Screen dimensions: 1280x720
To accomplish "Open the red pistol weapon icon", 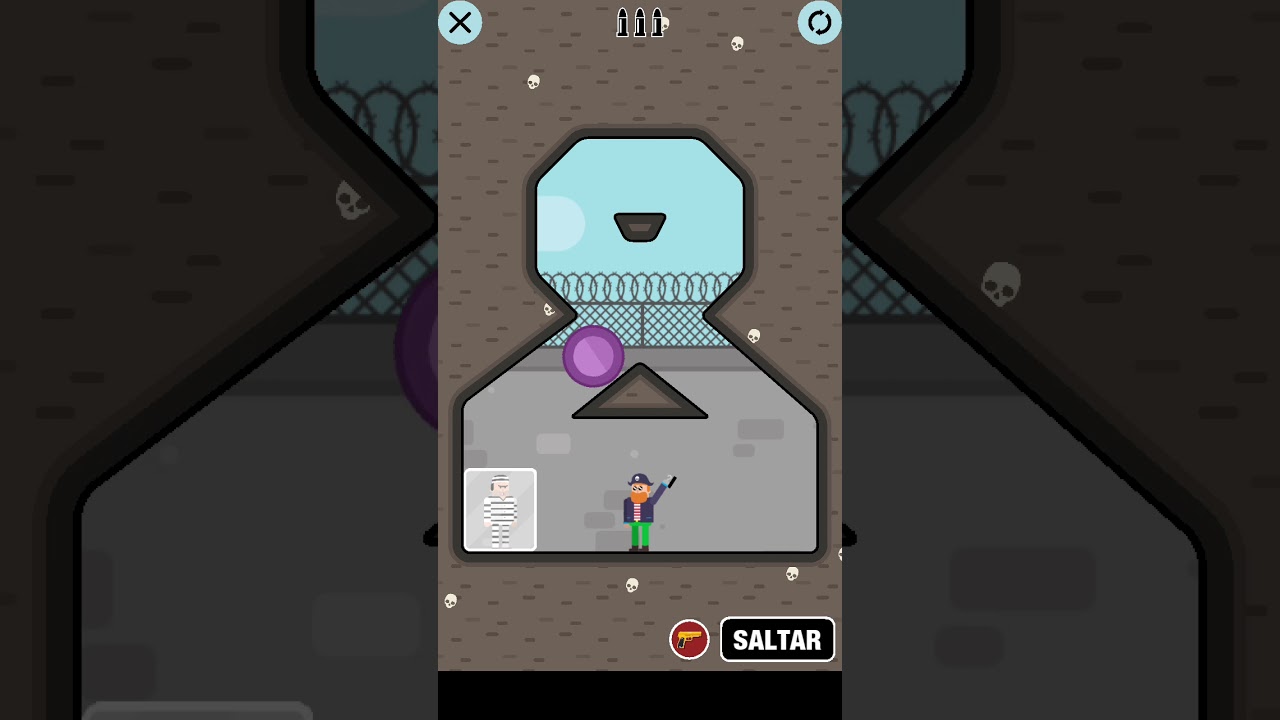I will (689, 640).
